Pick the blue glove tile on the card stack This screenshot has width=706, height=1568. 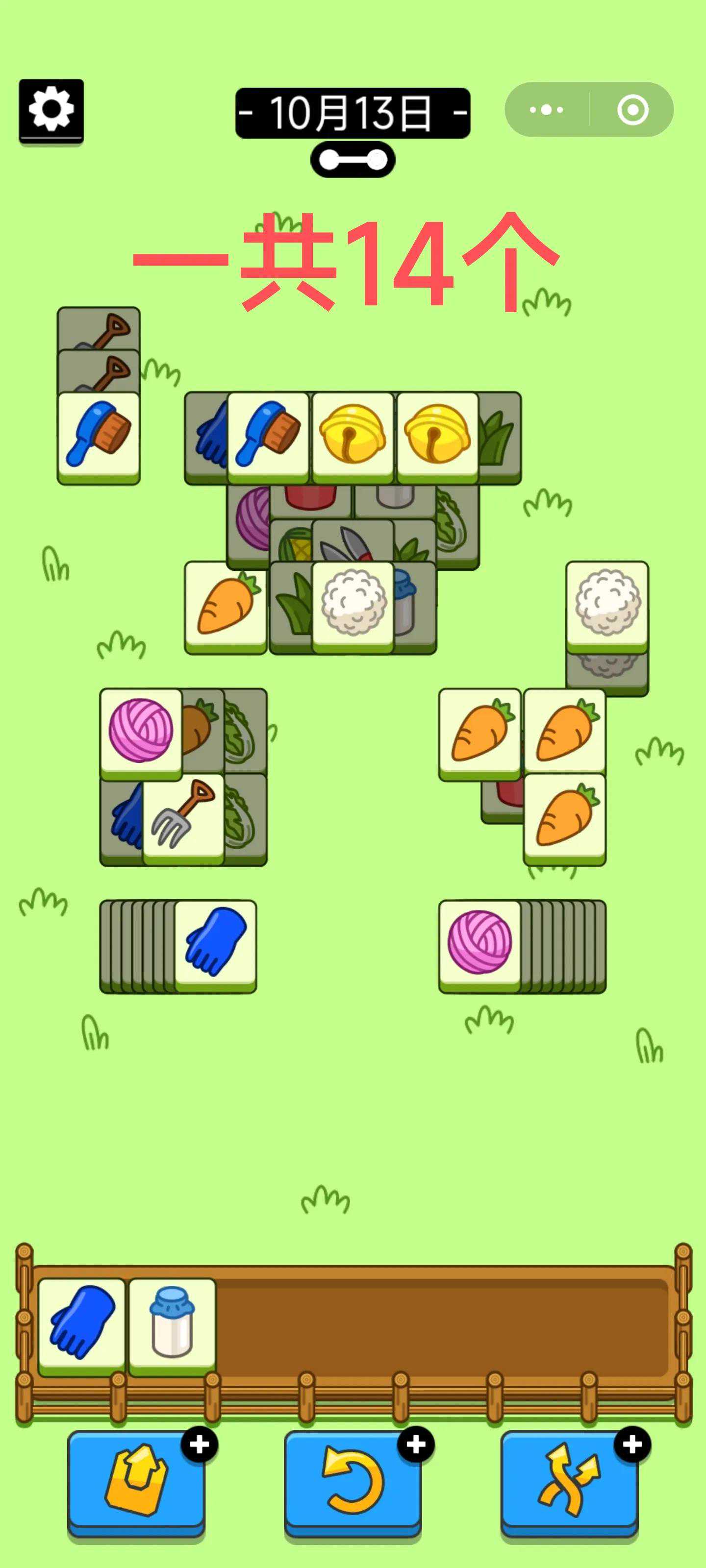(x=216, y=944)
